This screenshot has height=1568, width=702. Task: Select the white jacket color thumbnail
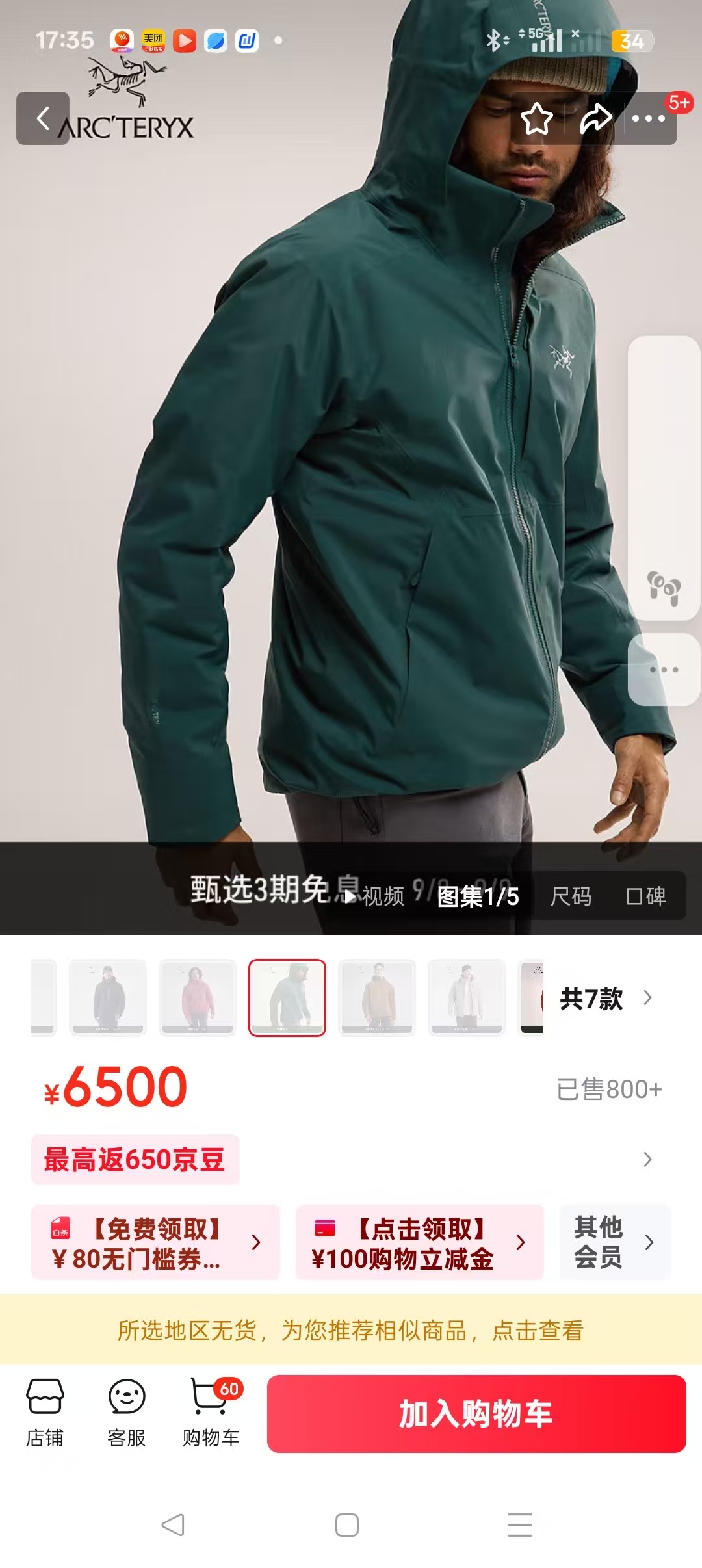(x=467, y=997)
